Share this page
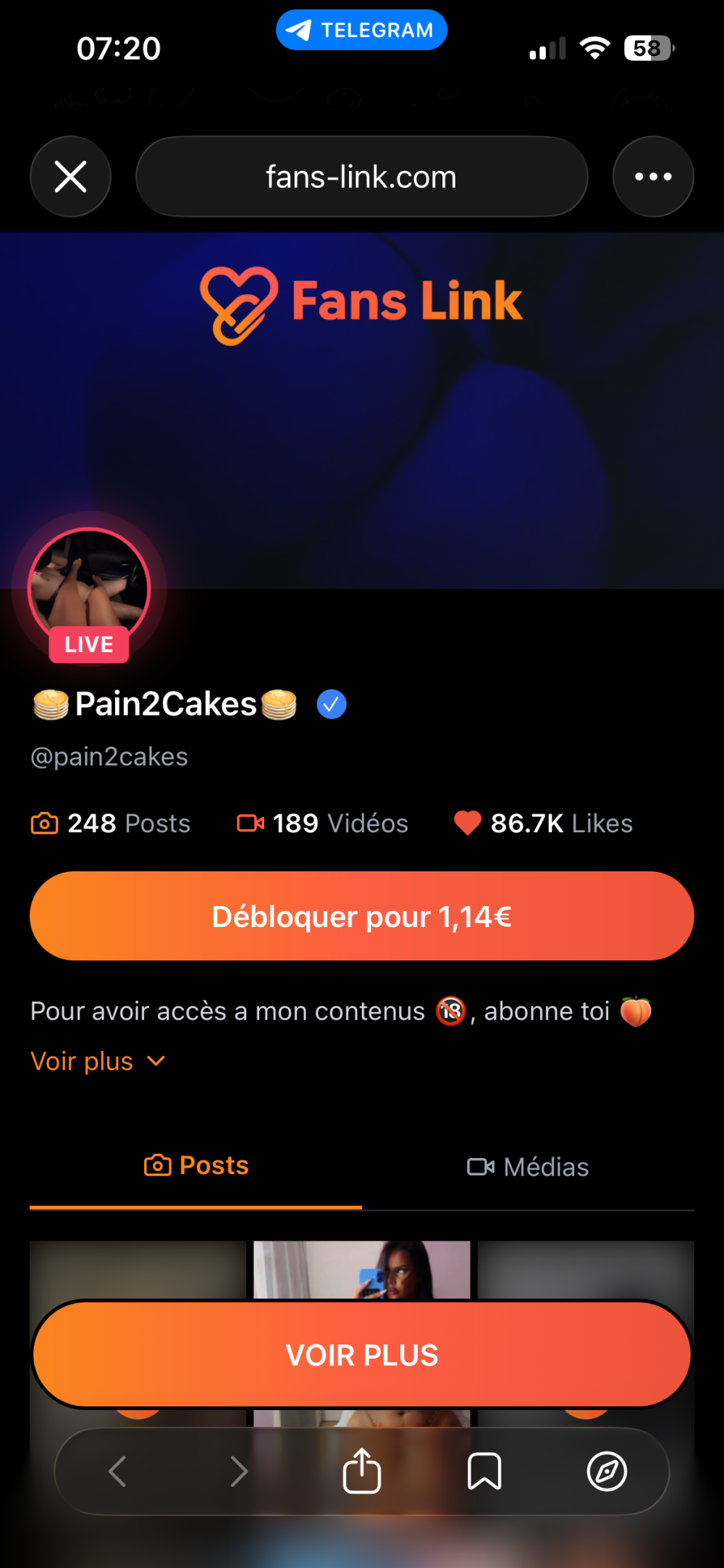The image size is (724, 1568). (x=361, y=1471)
